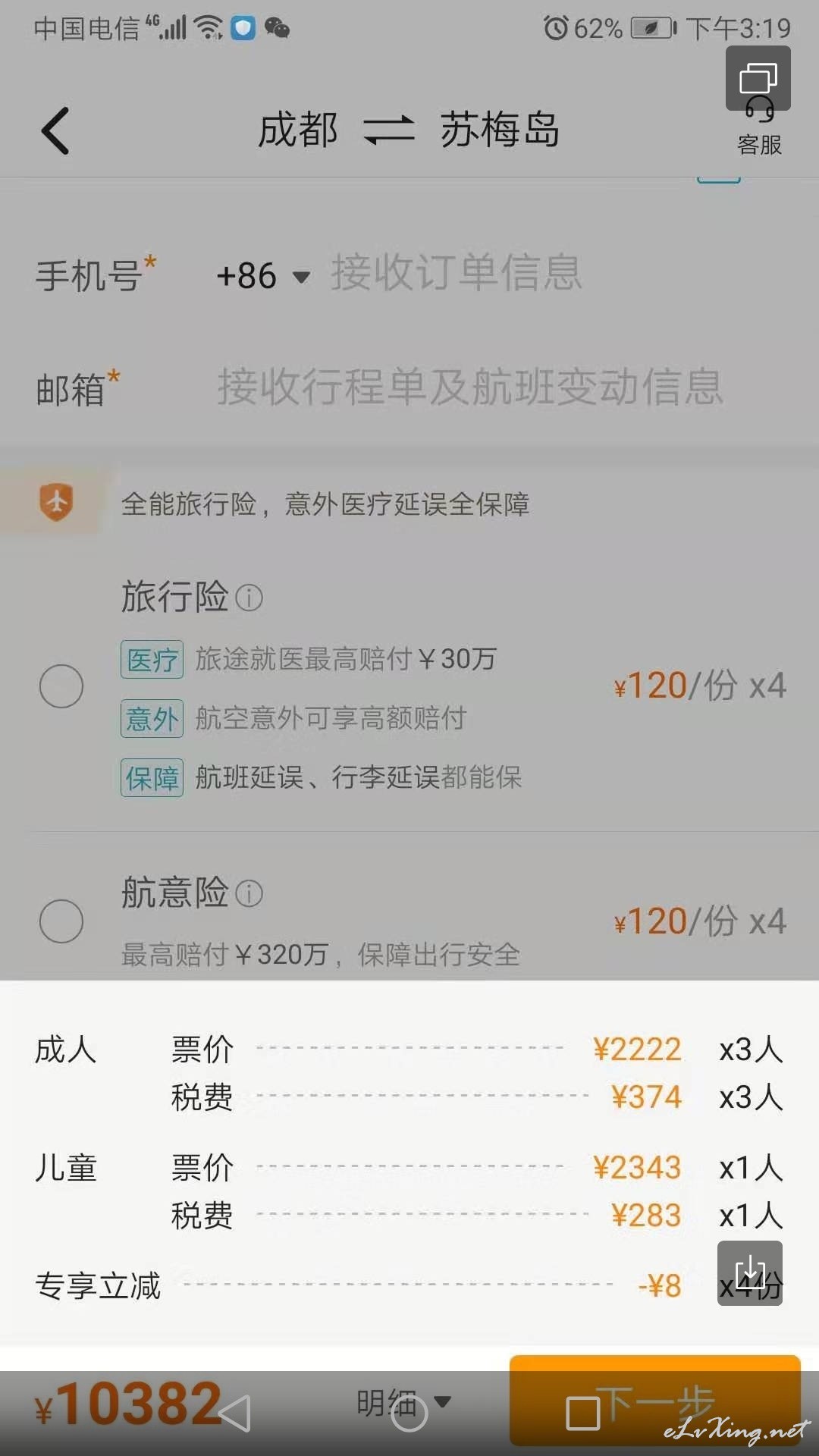Open the +86 country code dropdown
819x1456 pixels.
[x=263, y=276]
